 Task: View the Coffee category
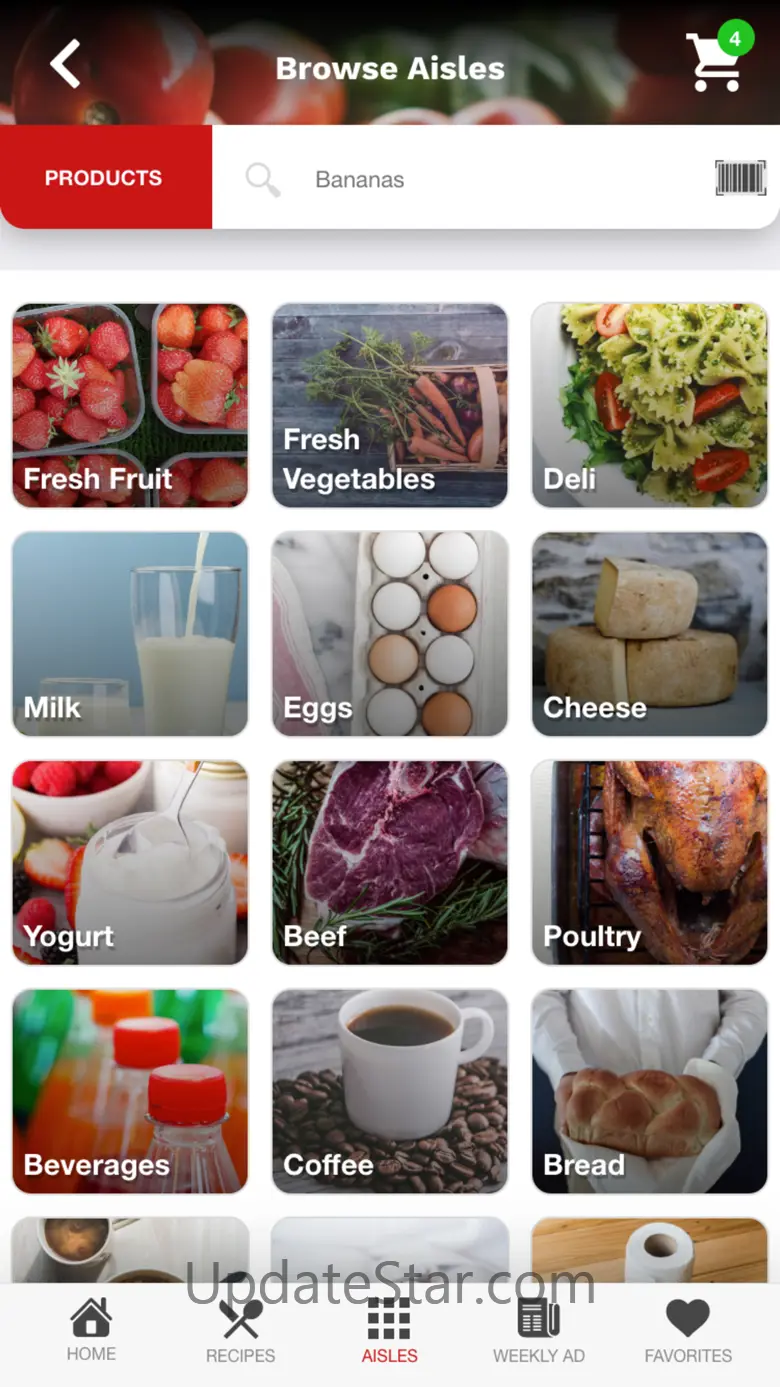click(x=390, y=1091)
